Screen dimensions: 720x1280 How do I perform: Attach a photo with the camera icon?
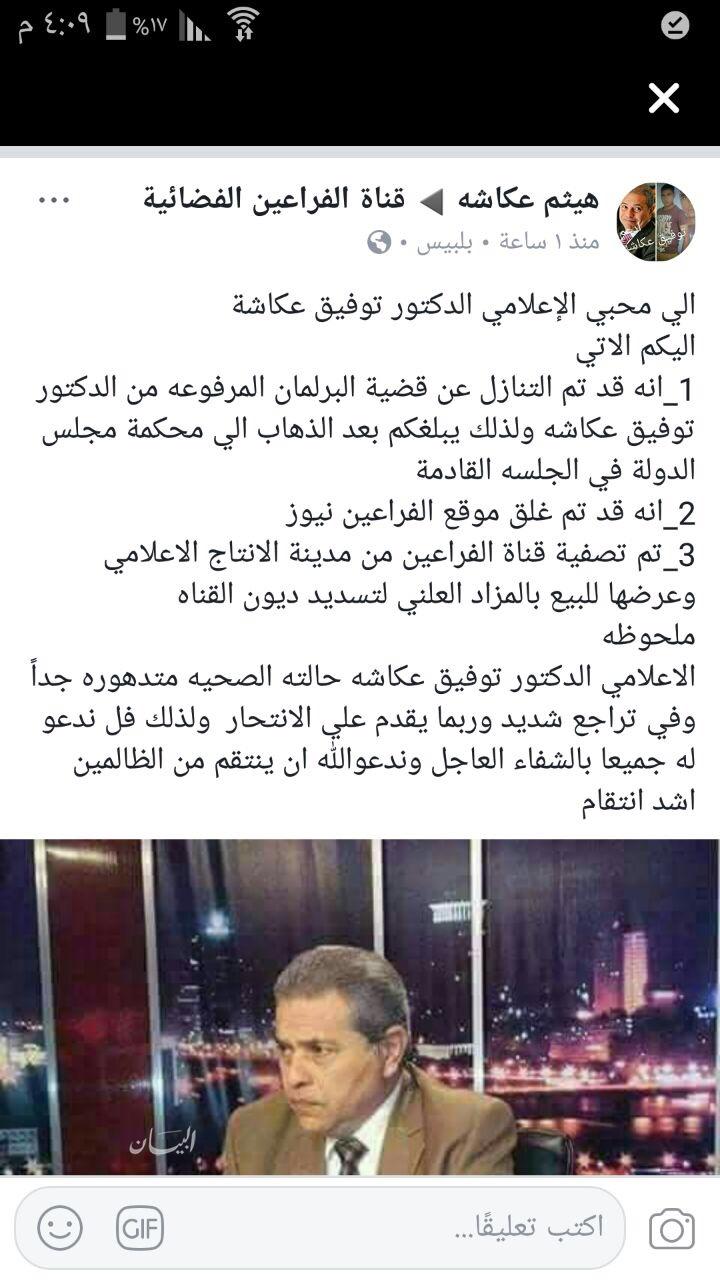tap(671, 1228)
